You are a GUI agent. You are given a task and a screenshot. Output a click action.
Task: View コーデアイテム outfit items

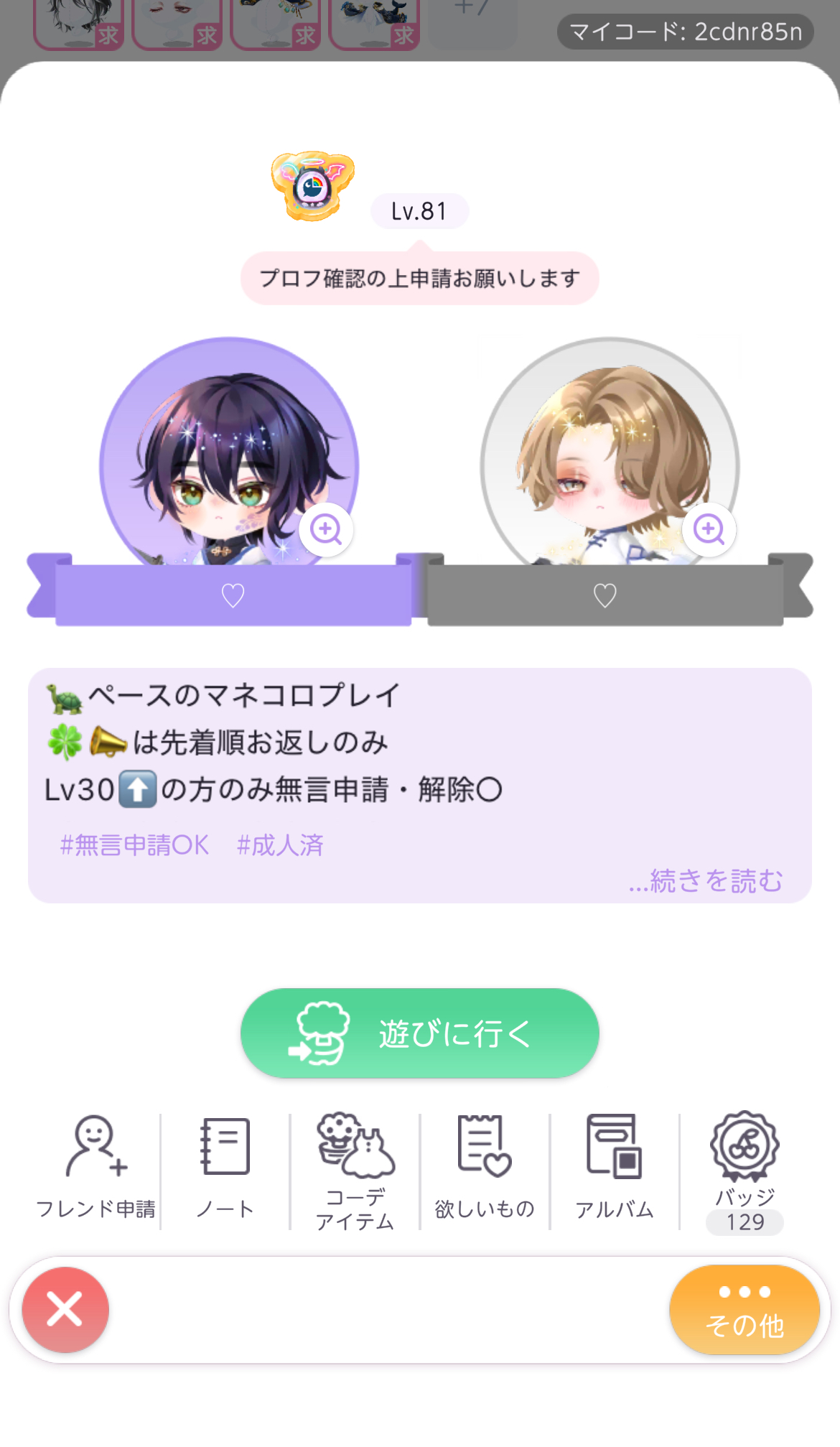355,1171
